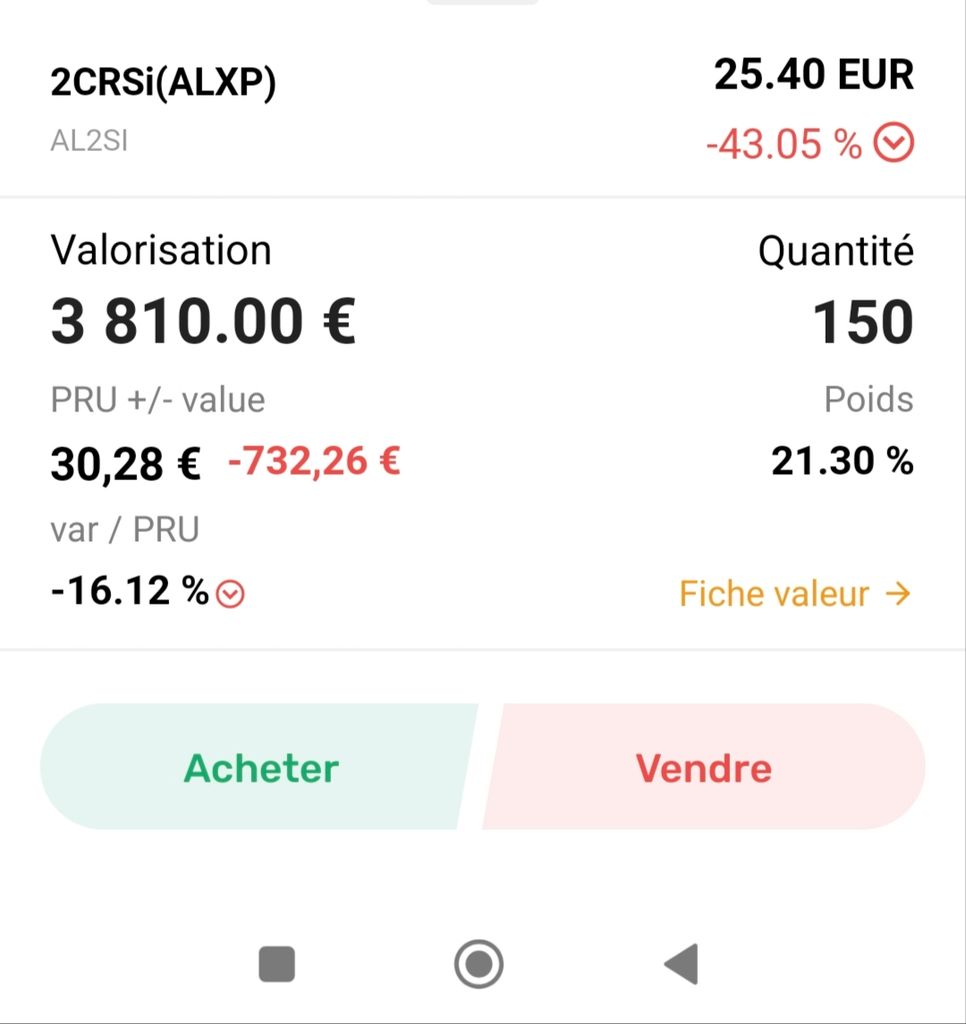Screen dimensions: 966x1024
Task: Tap the green Acheter button
Action: pyautogui.click(x=259, y=767)
